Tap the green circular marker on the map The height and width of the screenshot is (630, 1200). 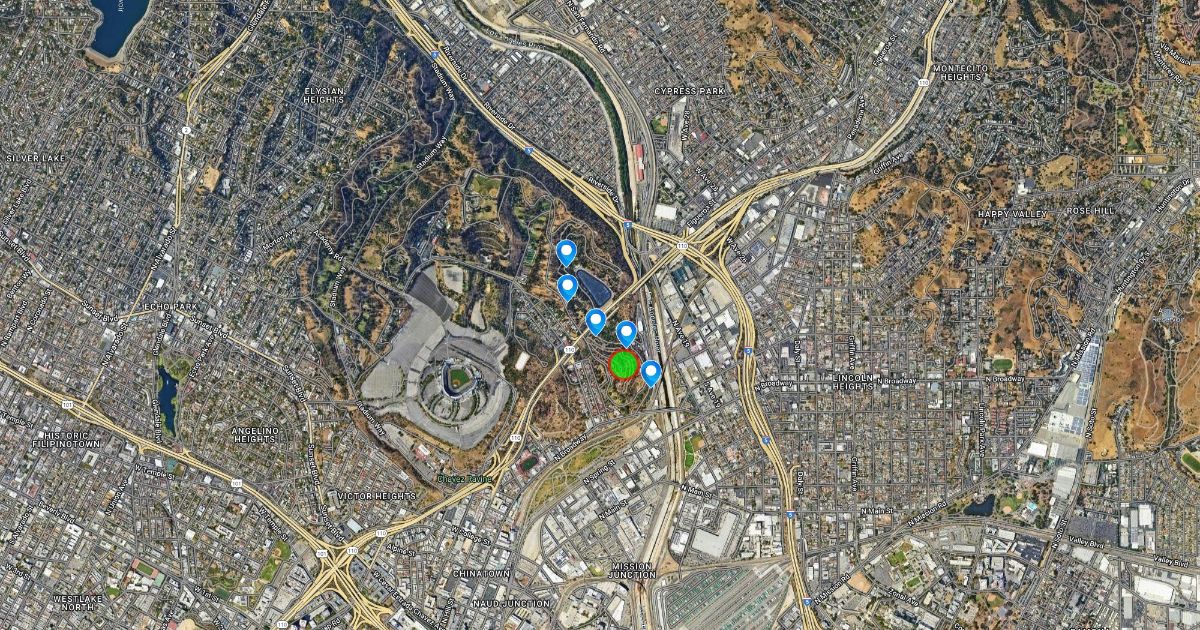[x=624, y=366]
